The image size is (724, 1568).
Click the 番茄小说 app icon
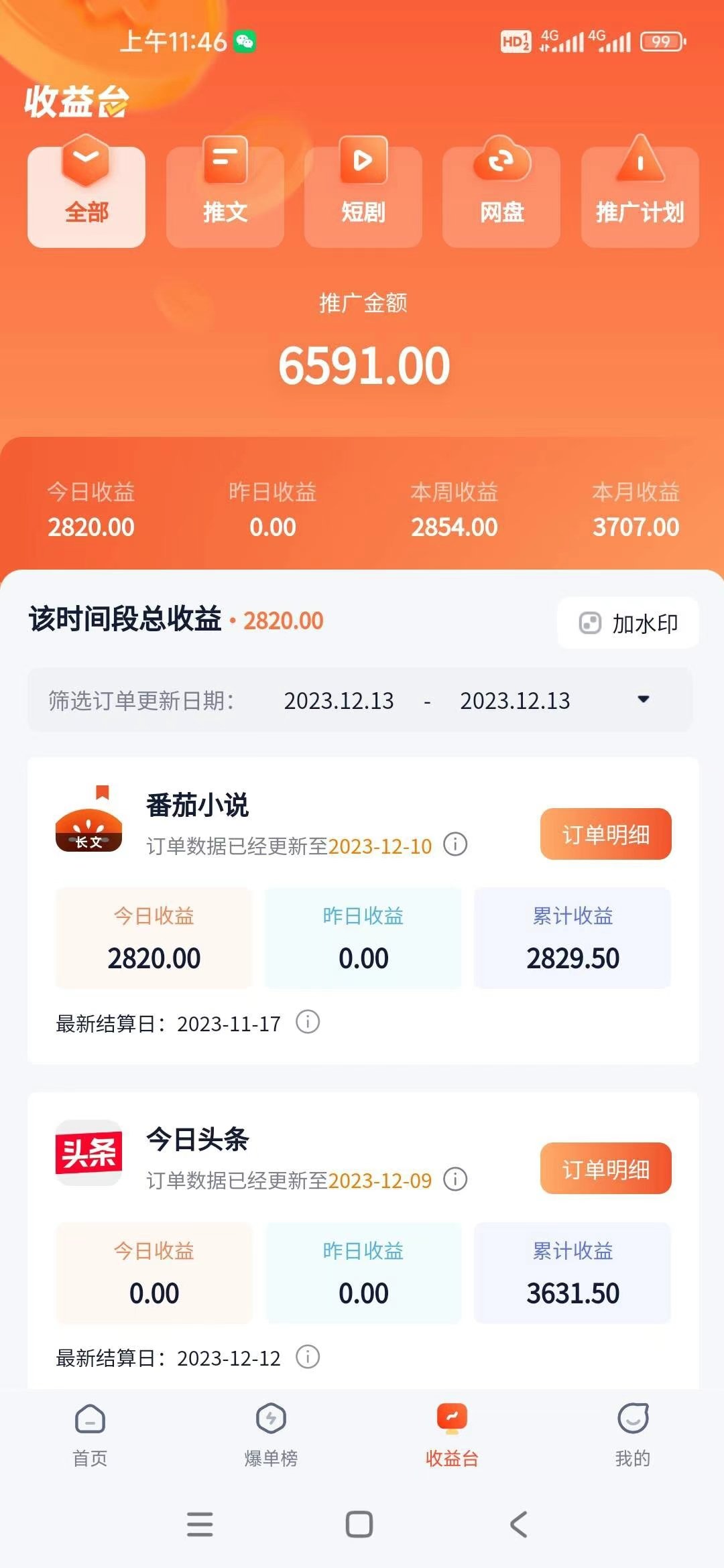tap(88, 830)
